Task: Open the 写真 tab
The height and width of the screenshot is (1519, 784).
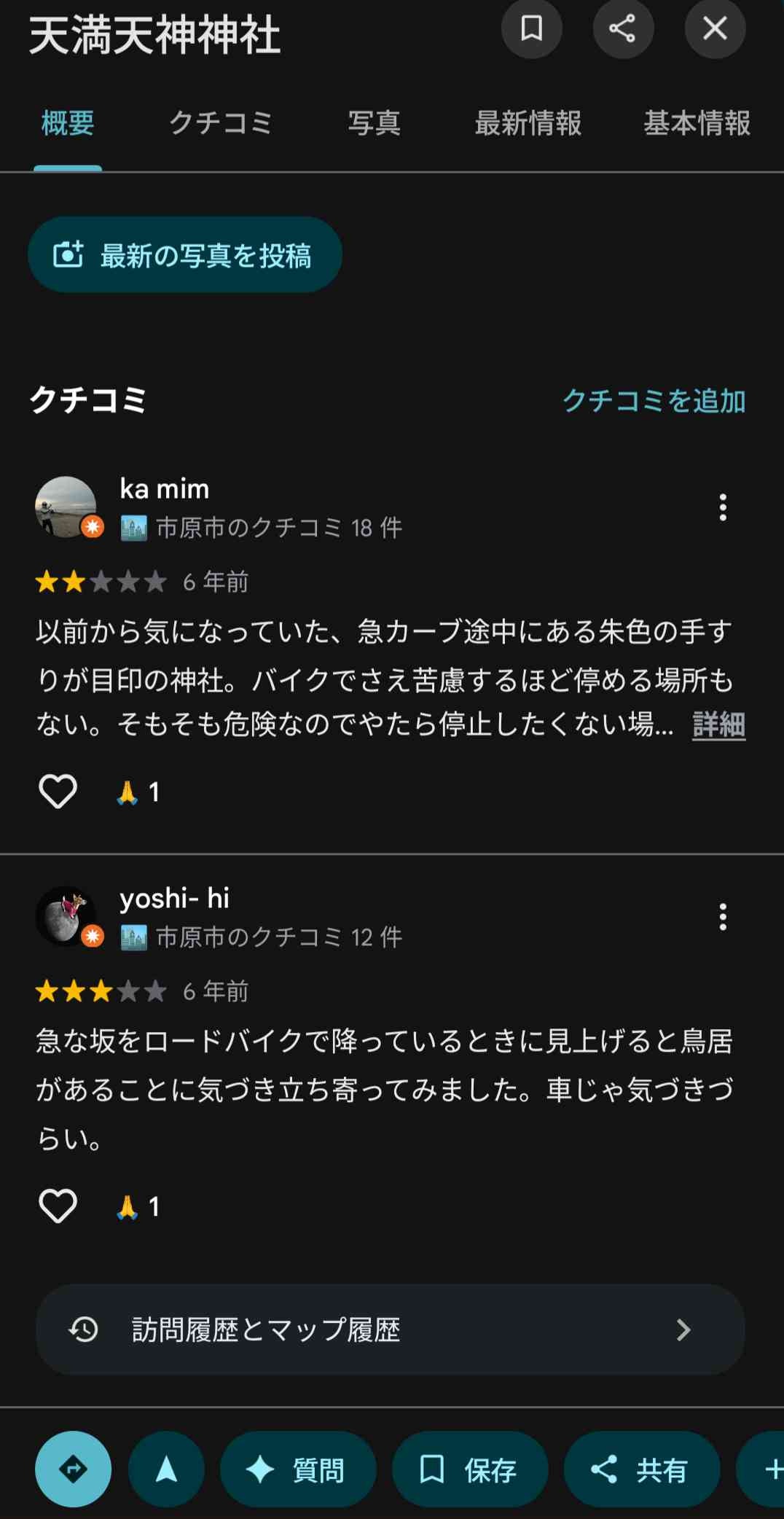Action: pos(374,123)
